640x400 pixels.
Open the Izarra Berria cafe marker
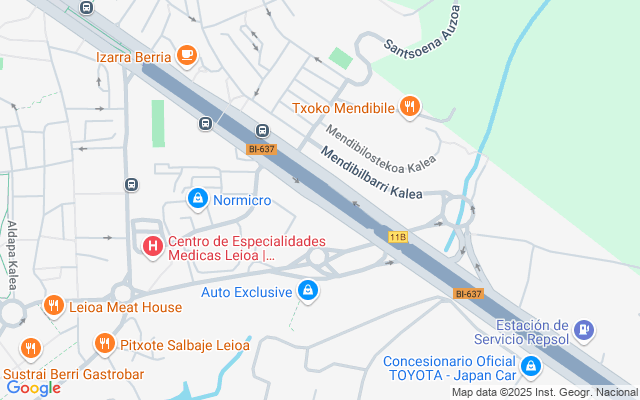pyautogui.click(x=186, y=56)
